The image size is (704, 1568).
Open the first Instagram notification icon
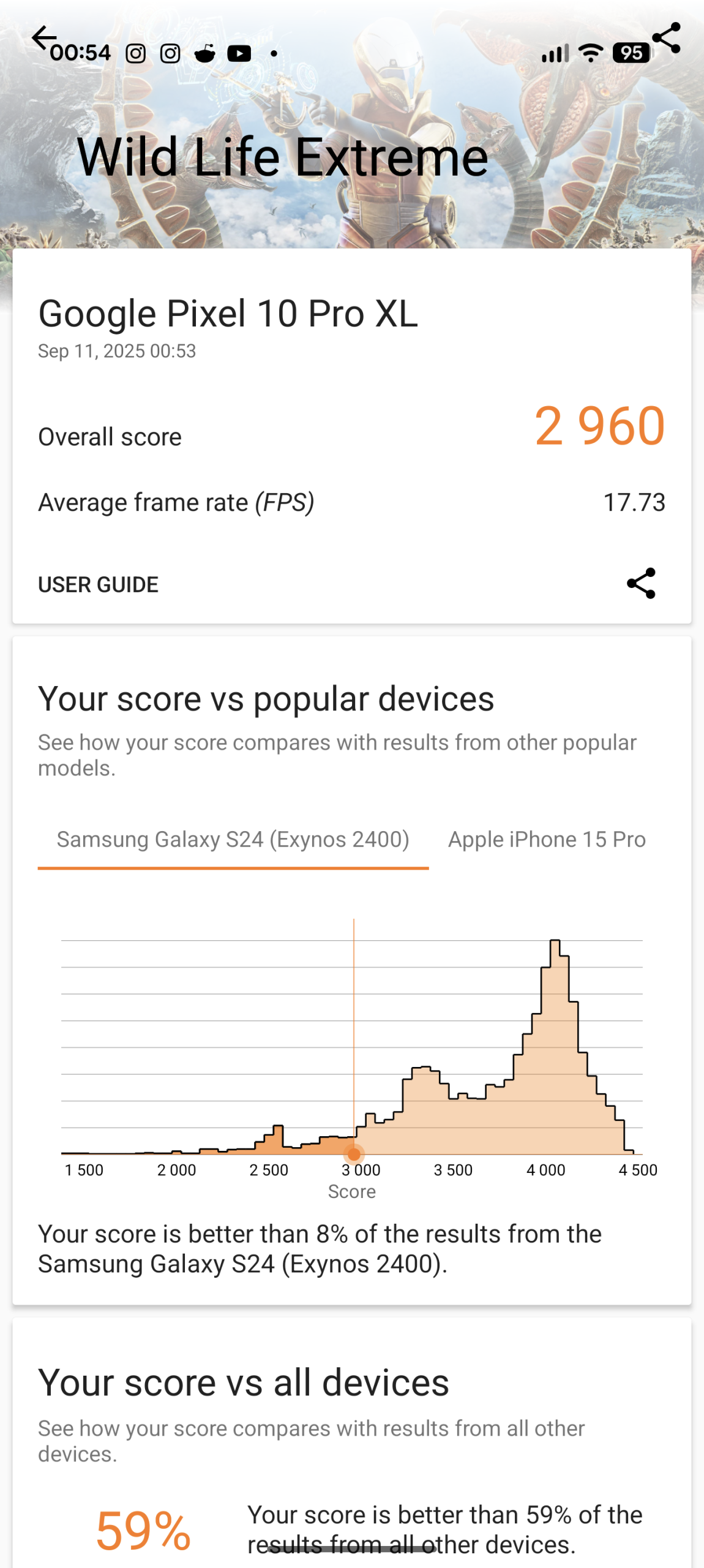tap(135, 54)
